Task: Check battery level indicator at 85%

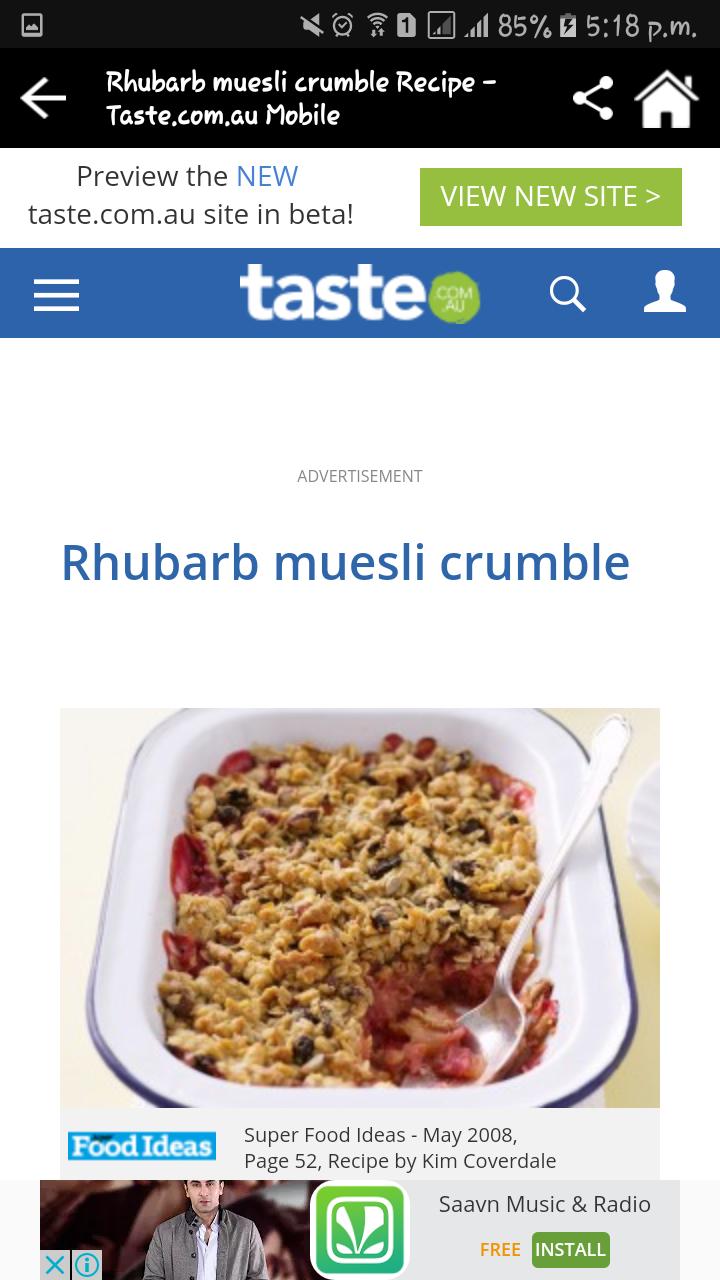Action: (x=524, y=24)
